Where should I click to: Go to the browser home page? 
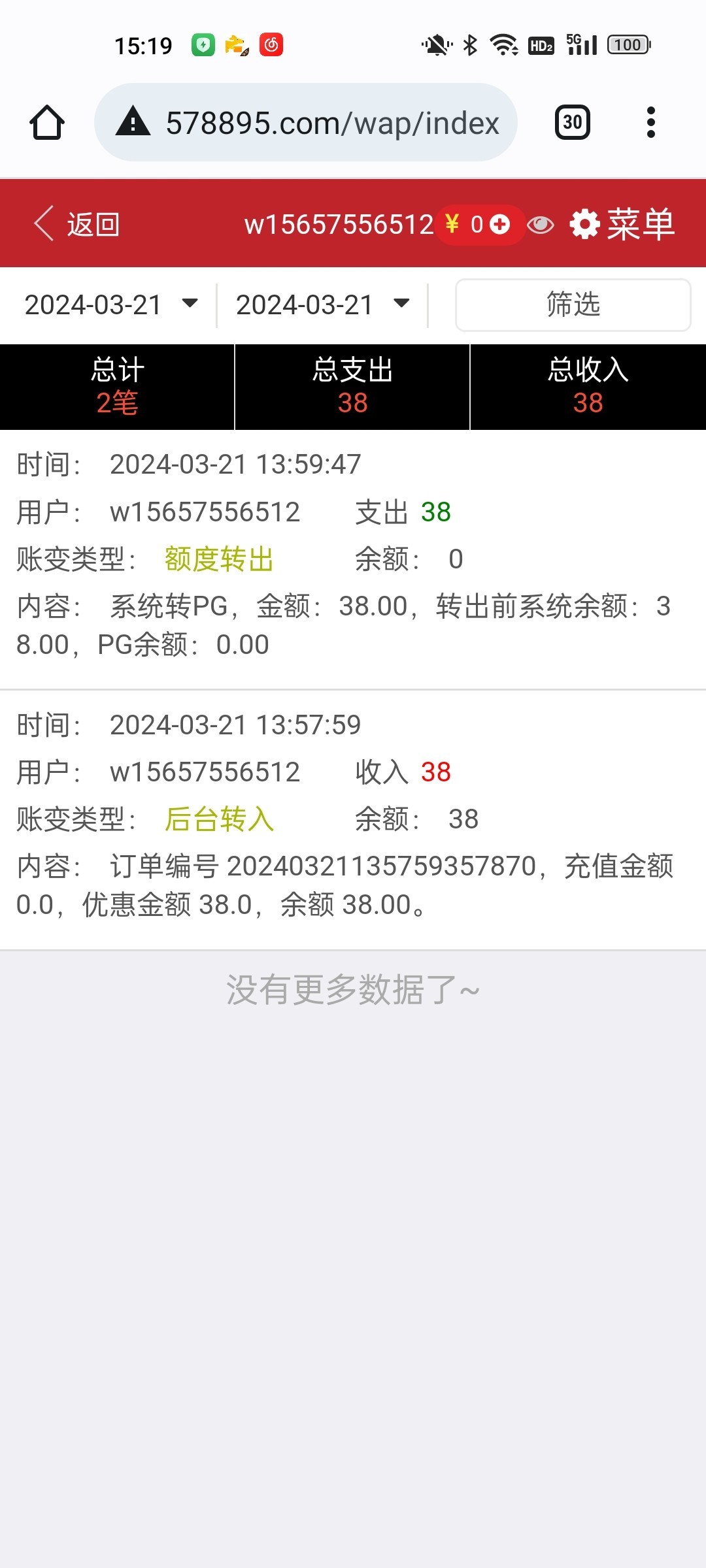tap(47, 123)
